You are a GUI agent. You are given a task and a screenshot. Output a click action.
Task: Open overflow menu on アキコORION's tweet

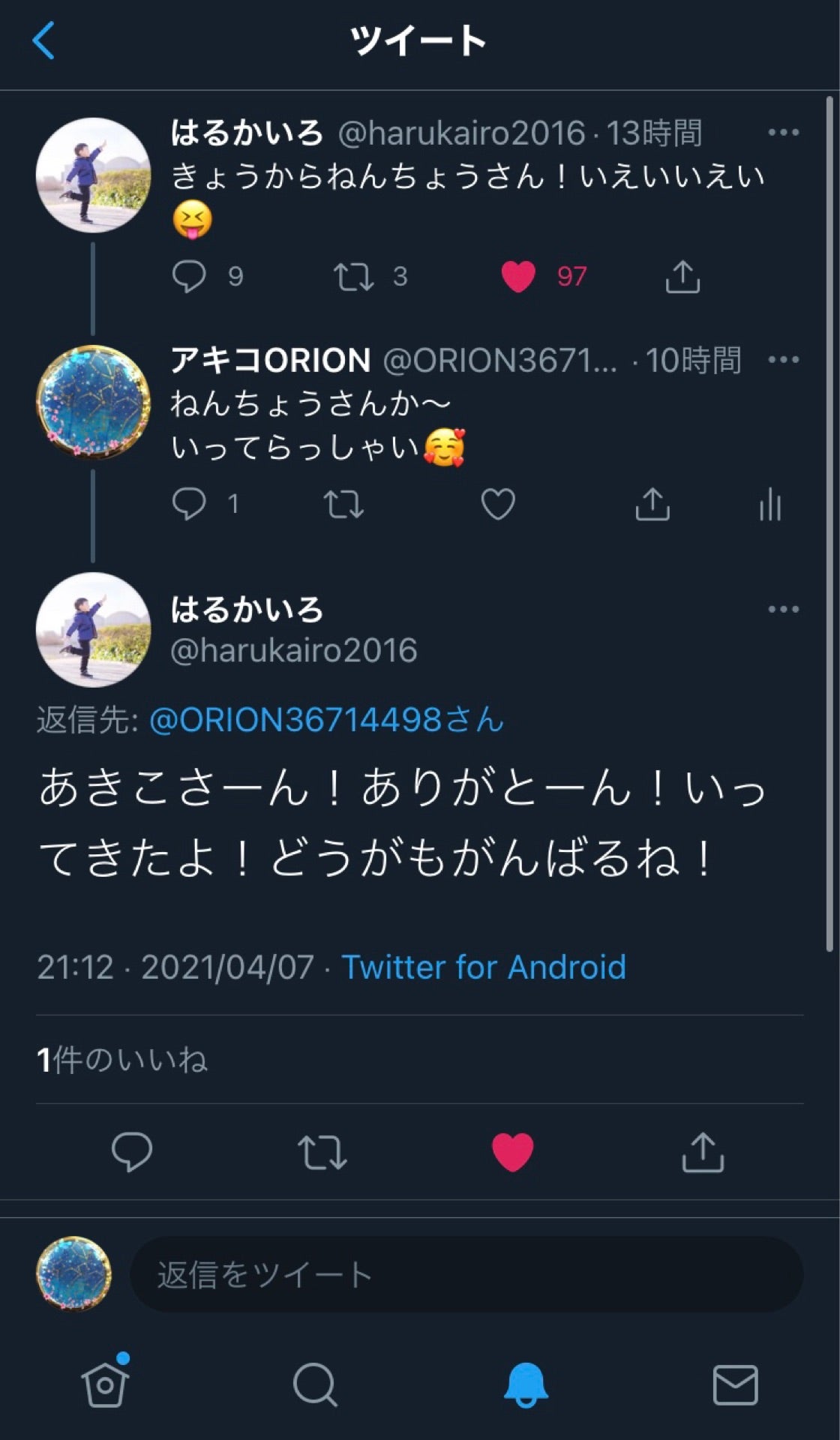click(783, 360)
